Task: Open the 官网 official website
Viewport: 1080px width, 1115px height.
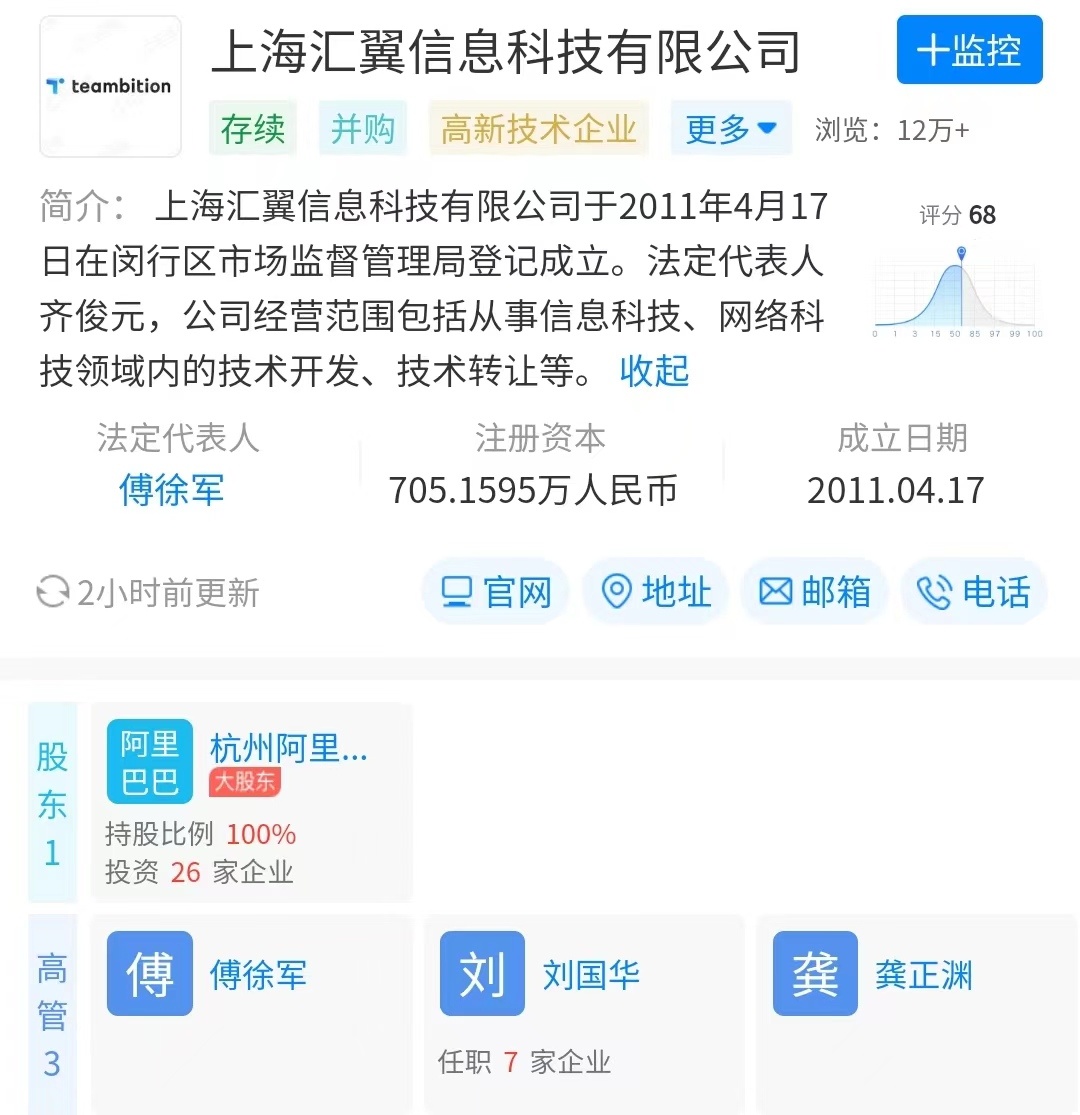Action: (496, 592)
